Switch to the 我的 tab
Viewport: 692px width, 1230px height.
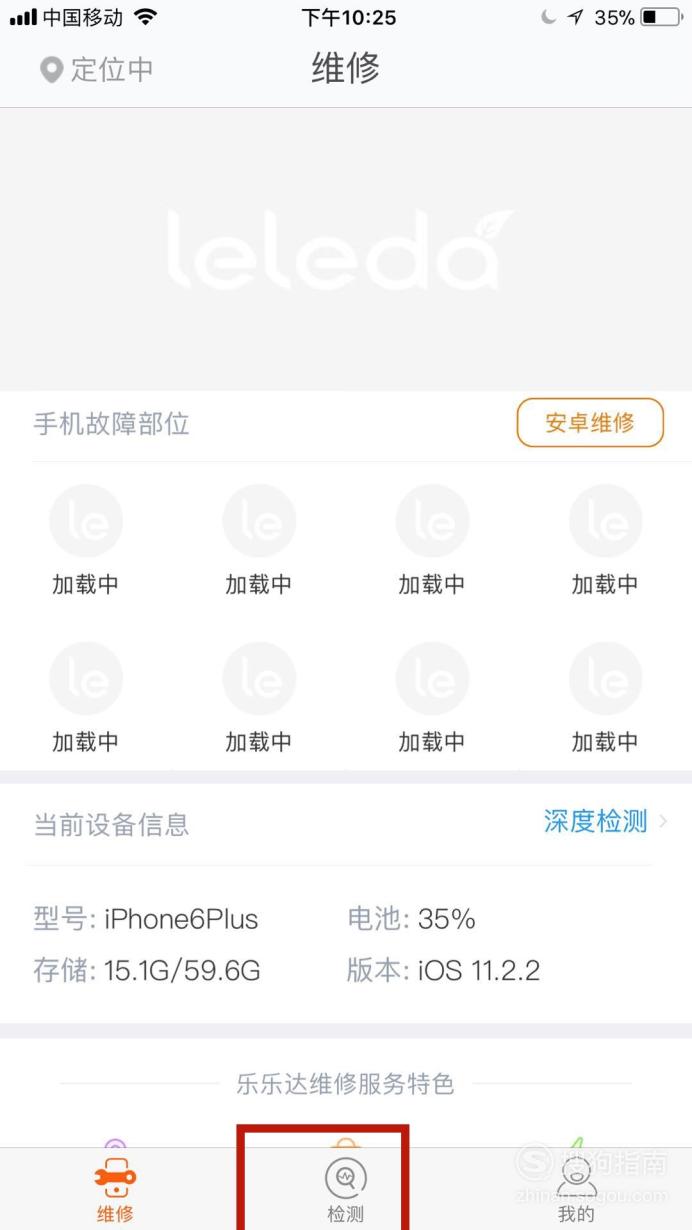click(x=576, y=1189)
